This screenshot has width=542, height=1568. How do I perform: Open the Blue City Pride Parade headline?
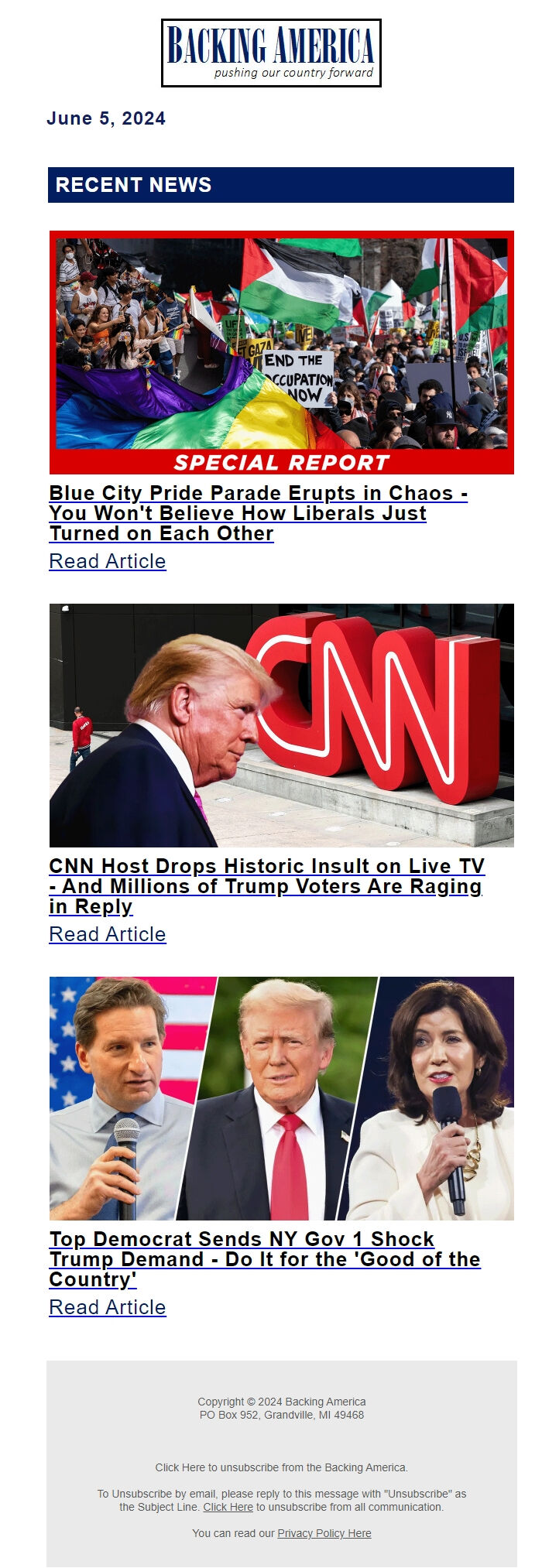pyautogui.click(x=258, y=513)
